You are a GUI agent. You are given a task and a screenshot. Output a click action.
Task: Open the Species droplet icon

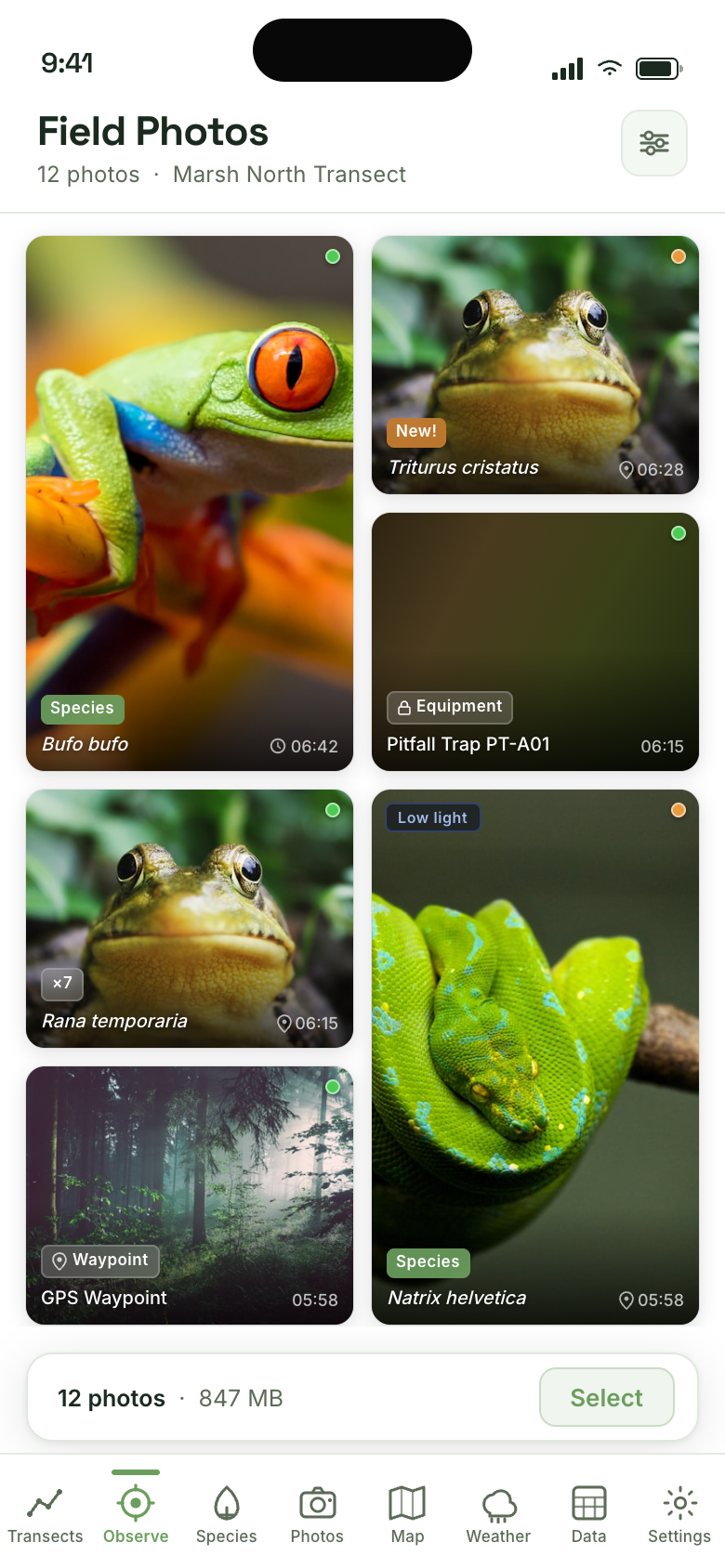(x=226, y=1500)
